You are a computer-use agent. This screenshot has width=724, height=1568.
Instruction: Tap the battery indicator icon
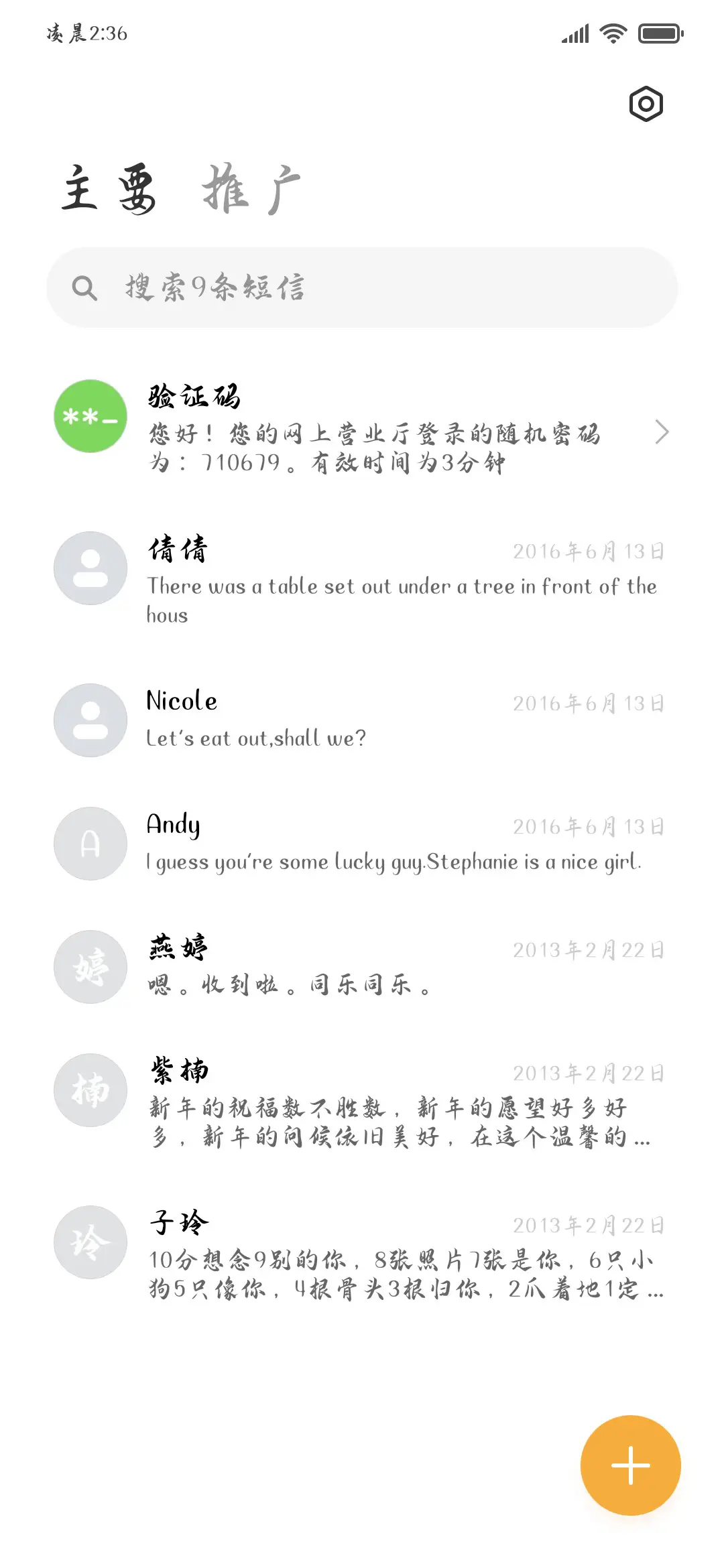(x=660, y=32)
